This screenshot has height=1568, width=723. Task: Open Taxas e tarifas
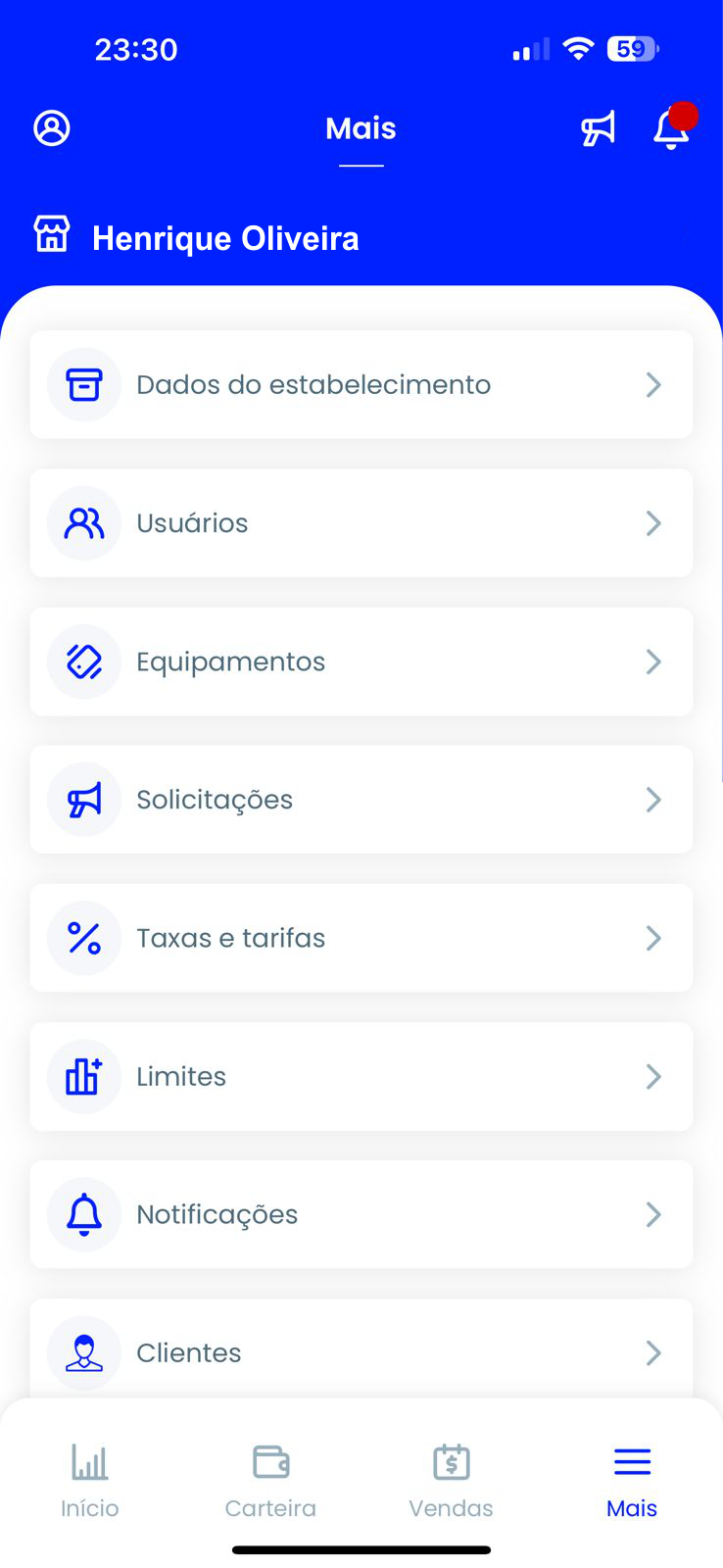[361, 938]
